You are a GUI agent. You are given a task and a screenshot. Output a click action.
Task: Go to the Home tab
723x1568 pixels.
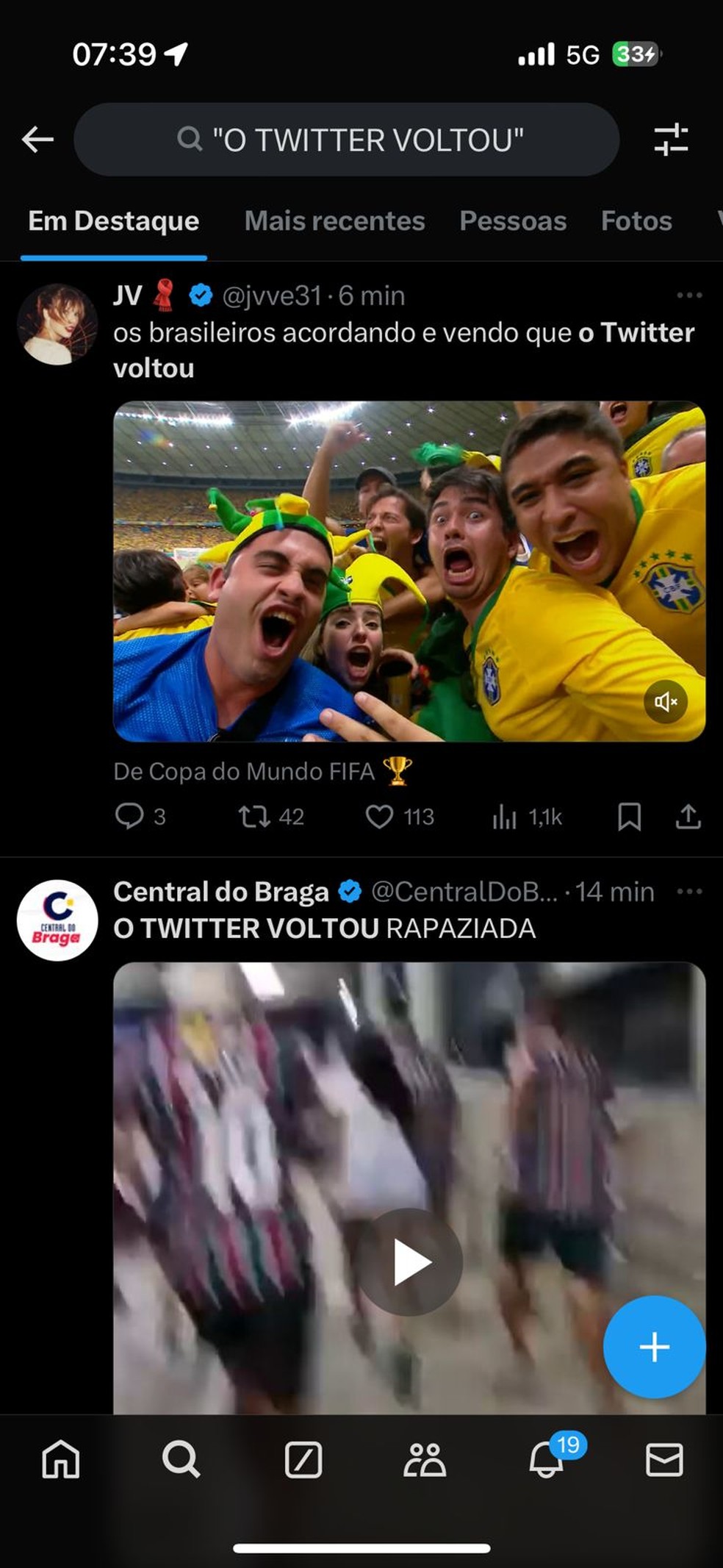[60, 1459]
